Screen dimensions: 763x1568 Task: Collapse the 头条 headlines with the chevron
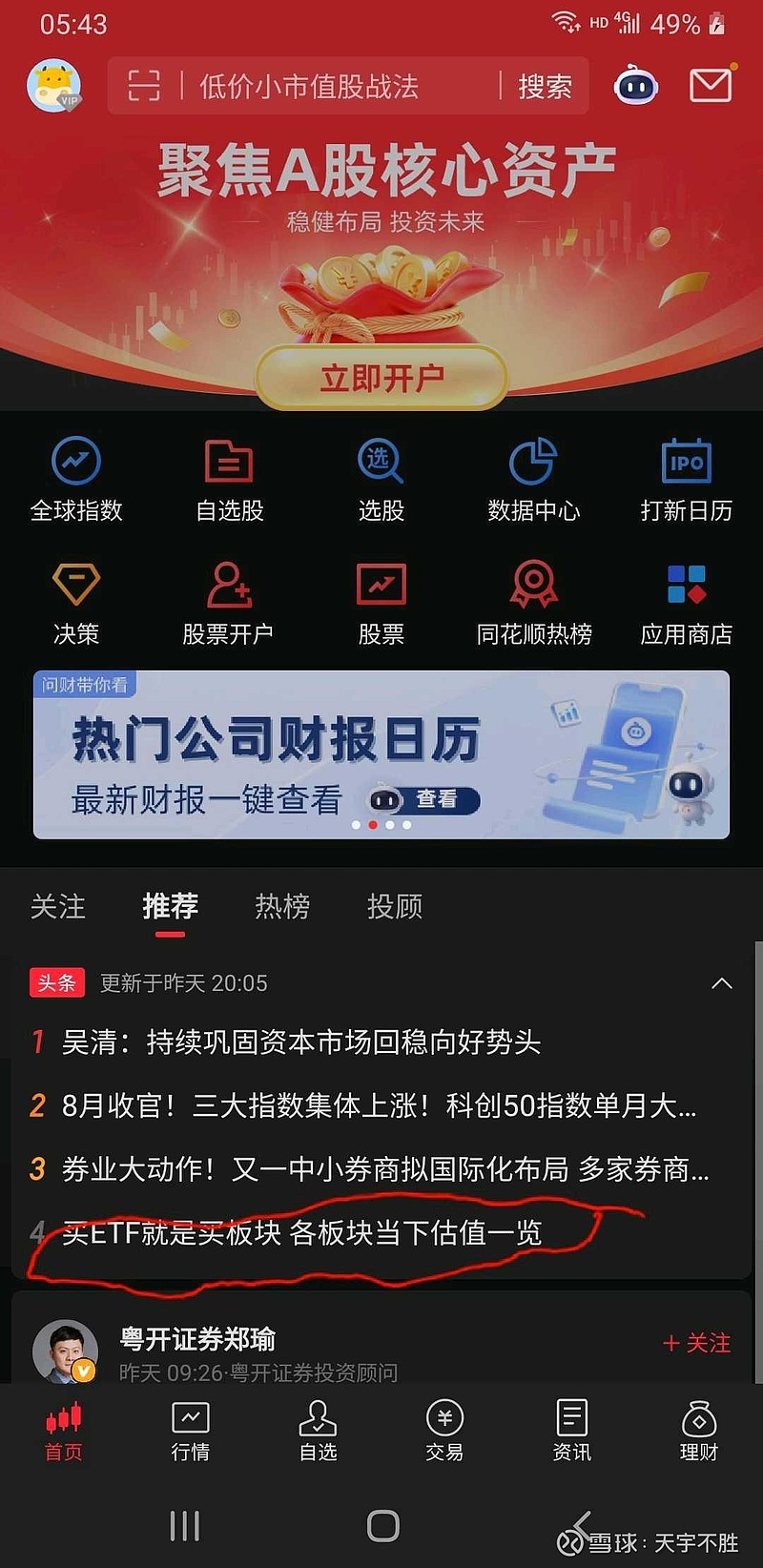(x=722, y=982)
